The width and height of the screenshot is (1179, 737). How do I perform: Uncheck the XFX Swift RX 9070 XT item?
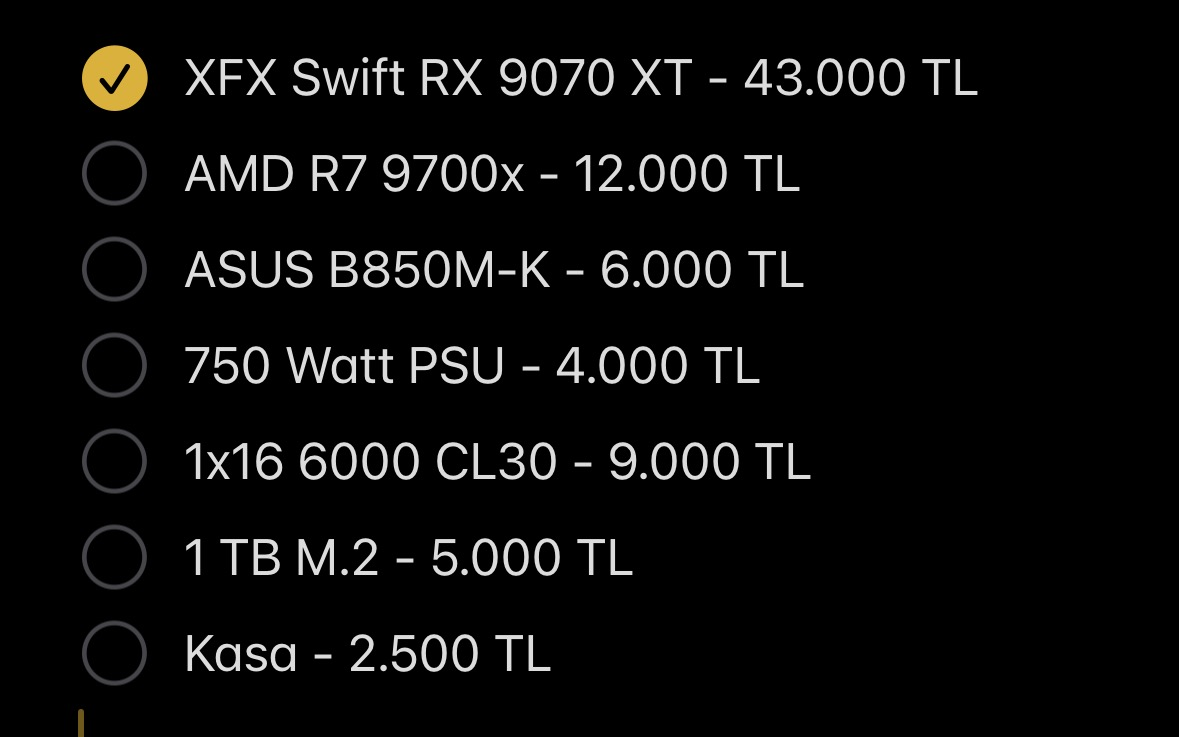pos(114,78)
